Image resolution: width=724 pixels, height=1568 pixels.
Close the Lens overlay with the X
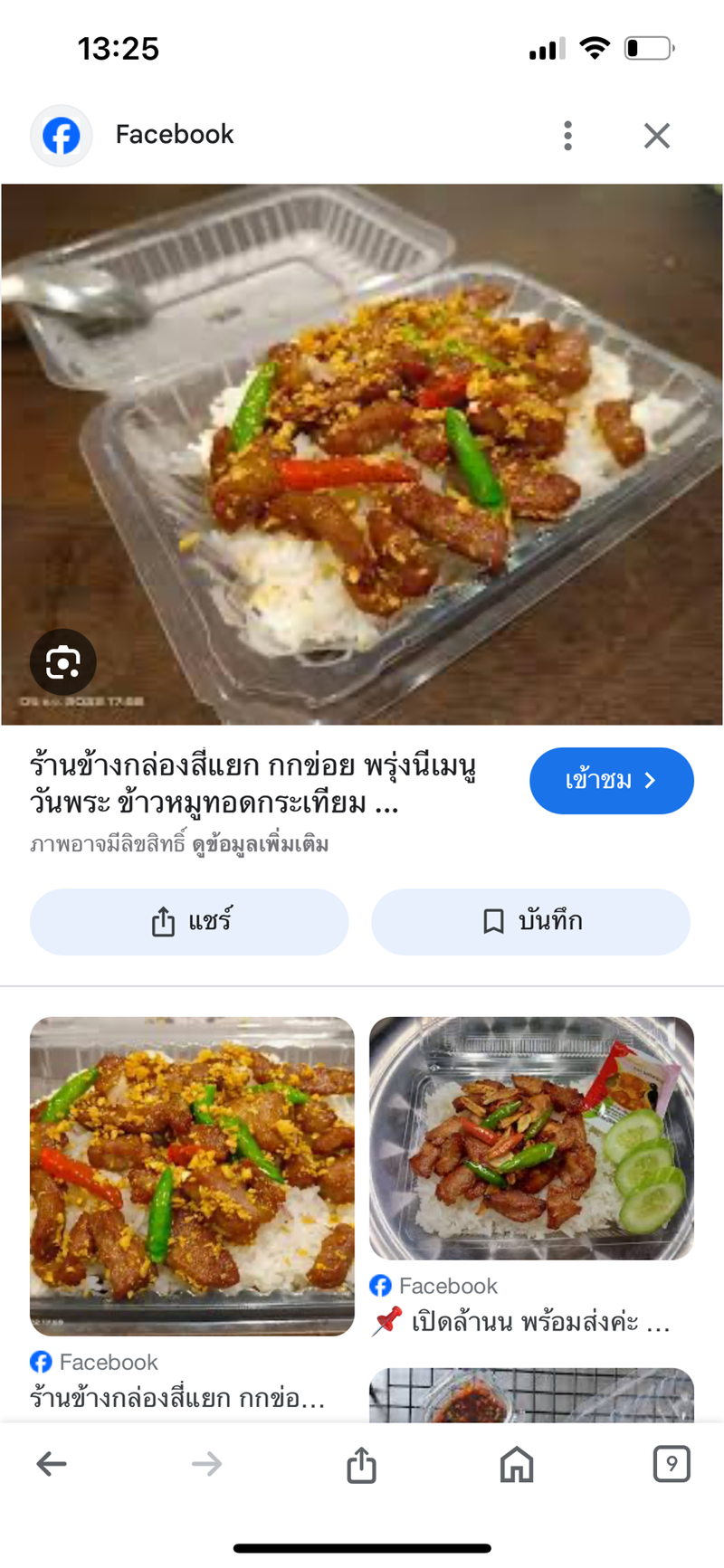[657, 135]
